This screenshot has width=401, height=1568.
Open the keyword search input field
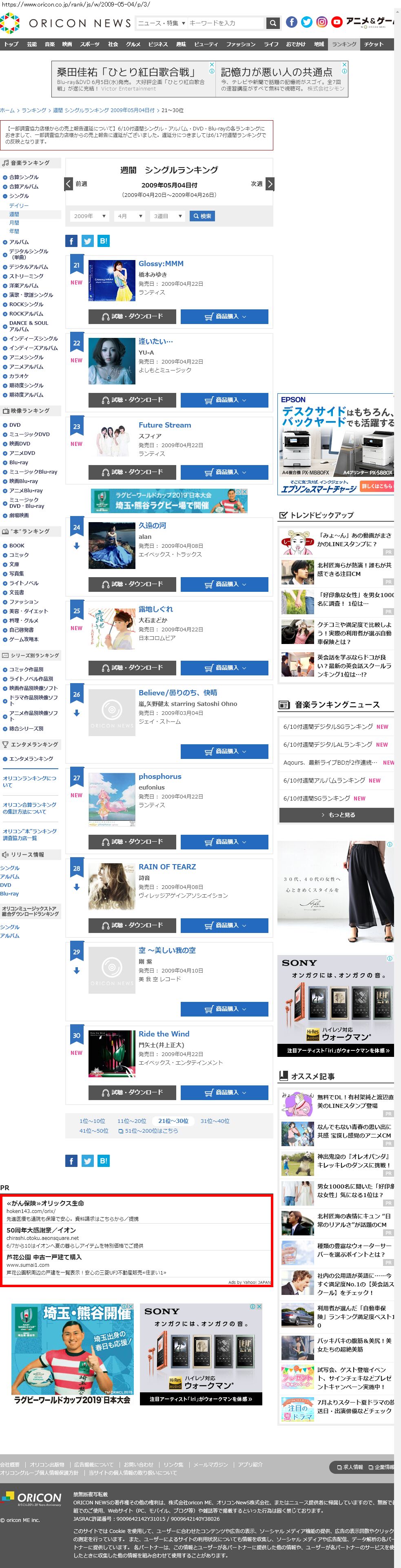point(225,23)
